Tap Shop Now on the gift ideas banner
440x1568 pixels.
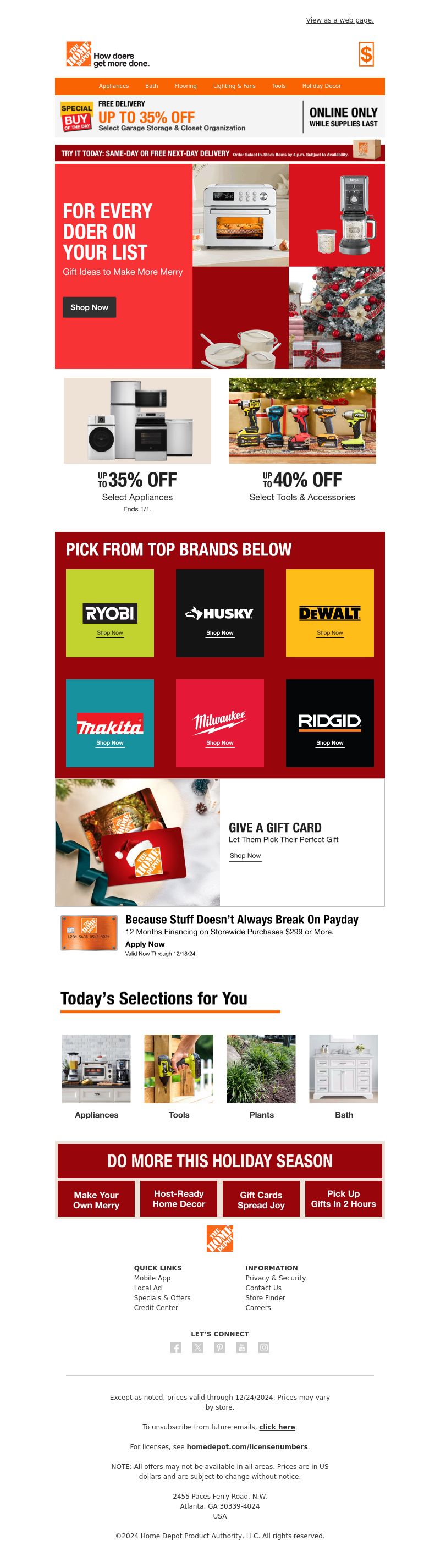pyautogui.click(x=90, y=307)
